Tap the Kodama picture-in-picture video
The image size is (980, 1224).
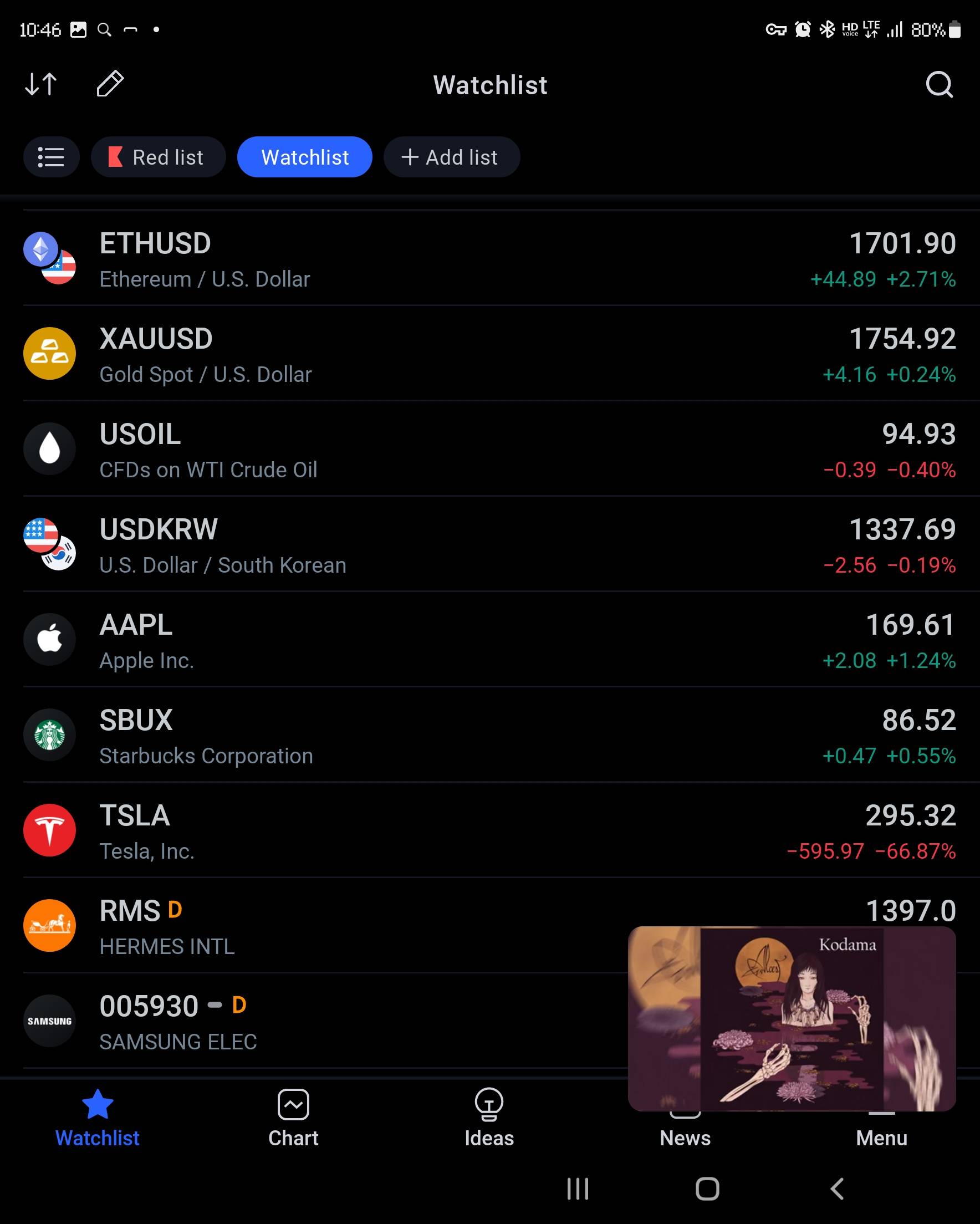pos(792,1019)
